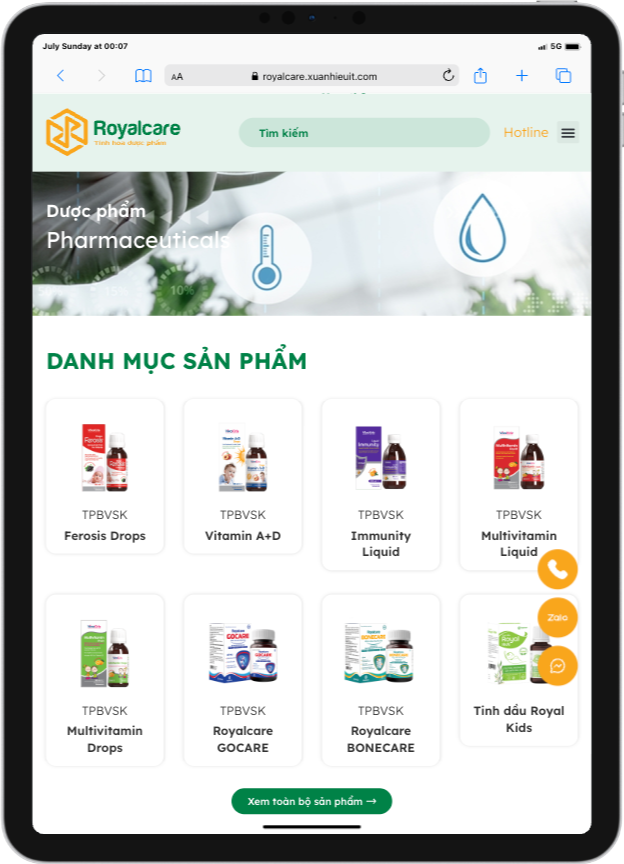Show all open tabs

(x=563, y=76)
